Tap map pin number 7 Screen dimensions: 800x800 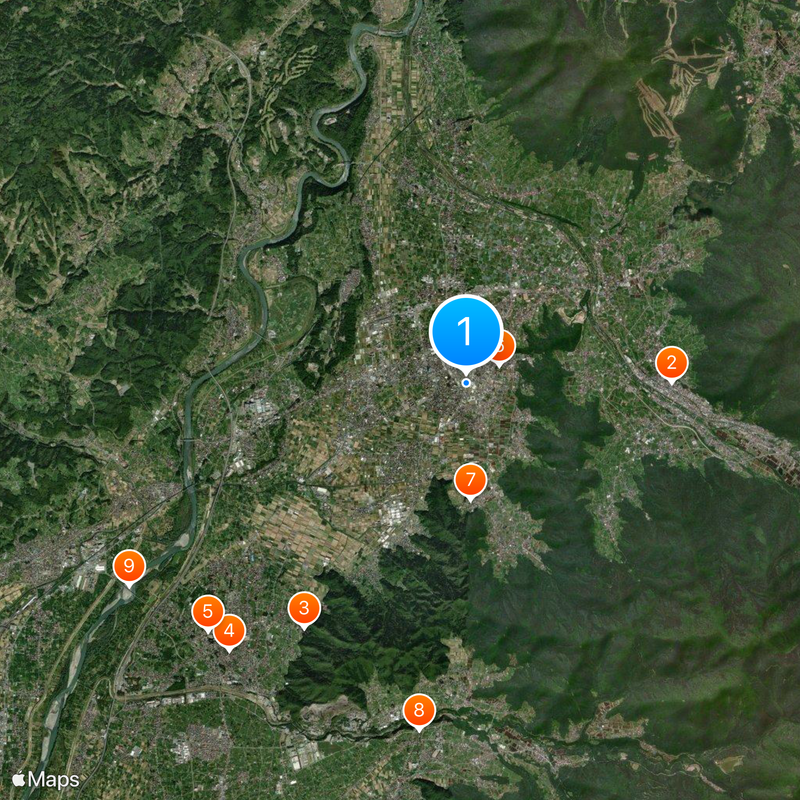point(470,480)
